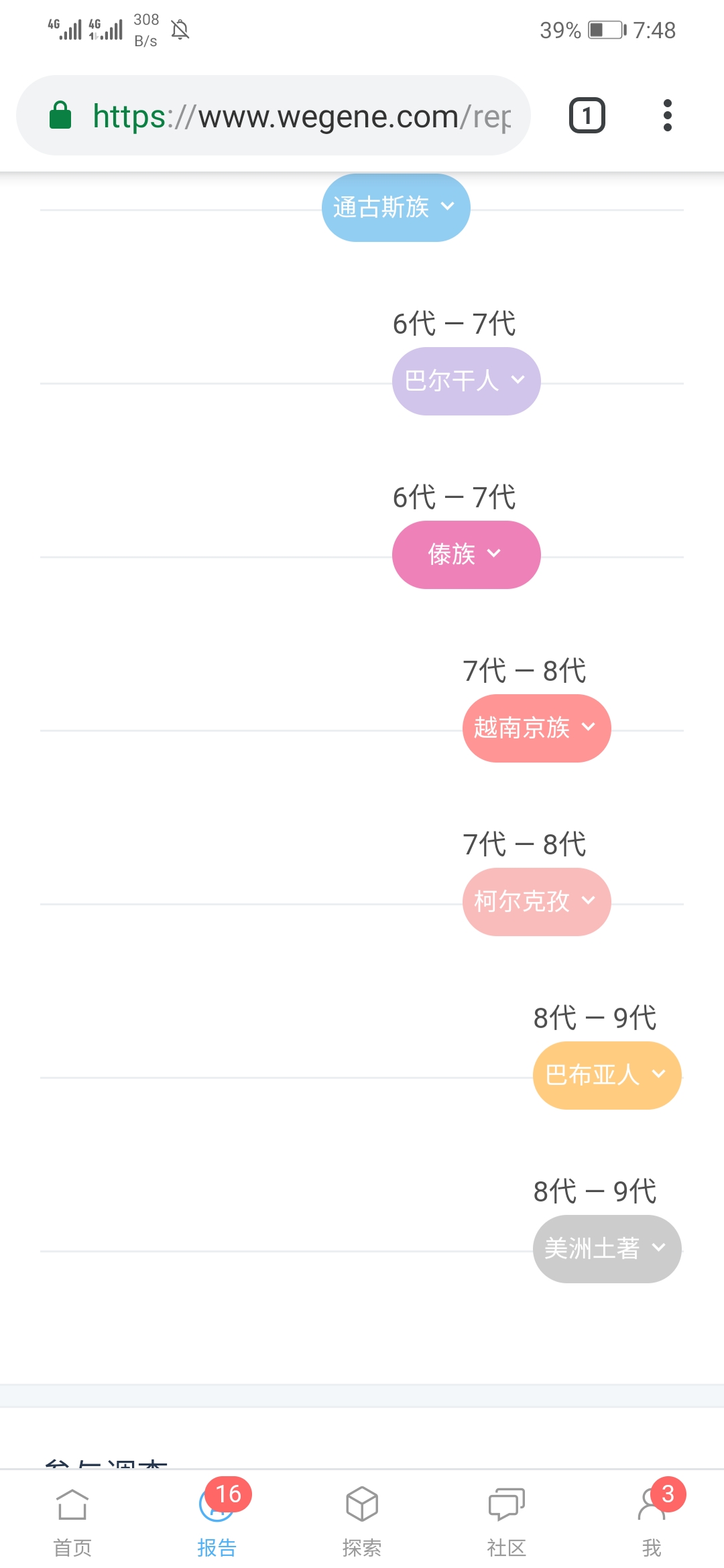Expand the 越南京族 chip
This screenshot has width=724, height=1568.
point(536,728)
